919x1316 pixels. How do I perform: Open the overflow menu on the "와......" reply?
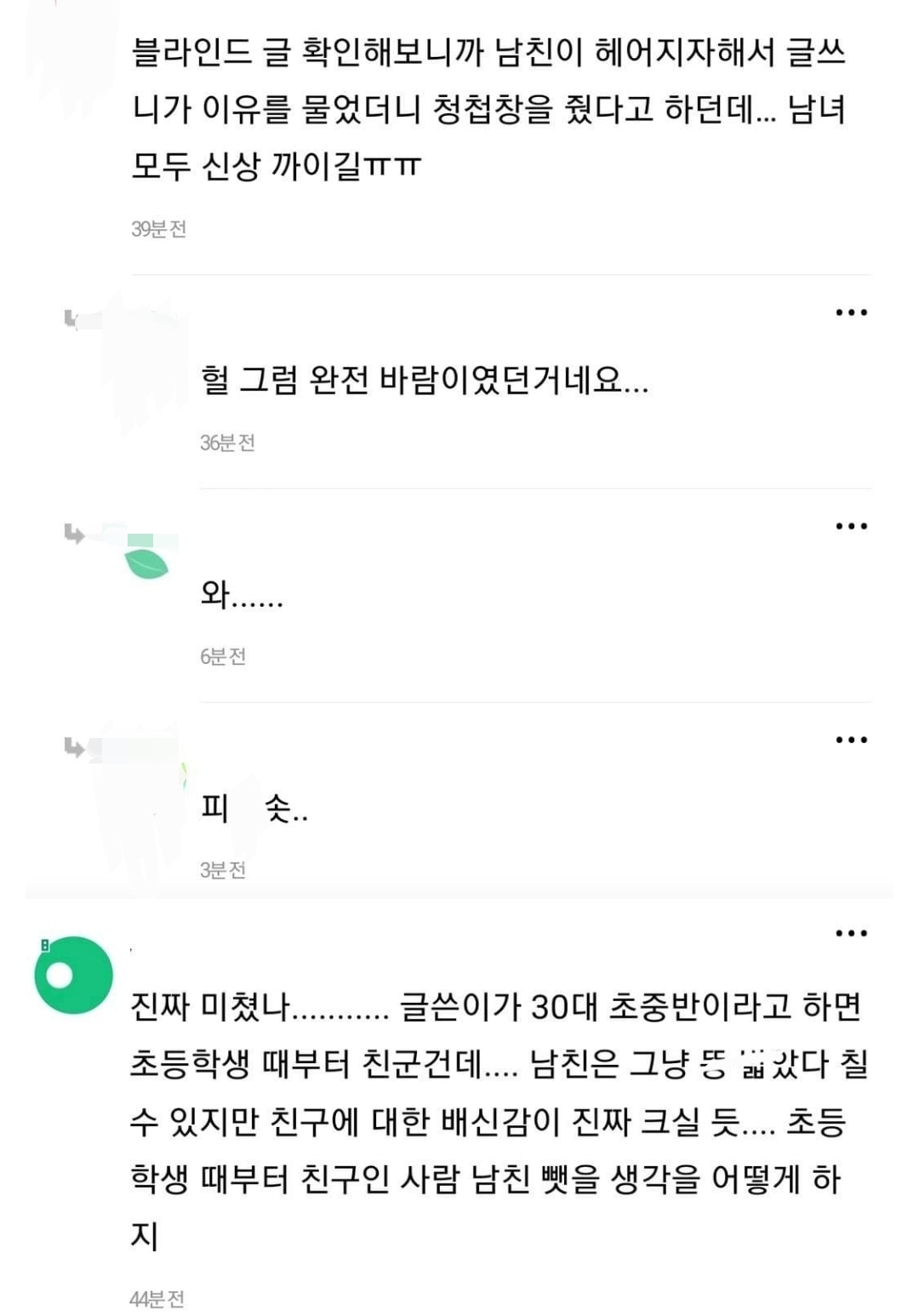coord(851,526)
